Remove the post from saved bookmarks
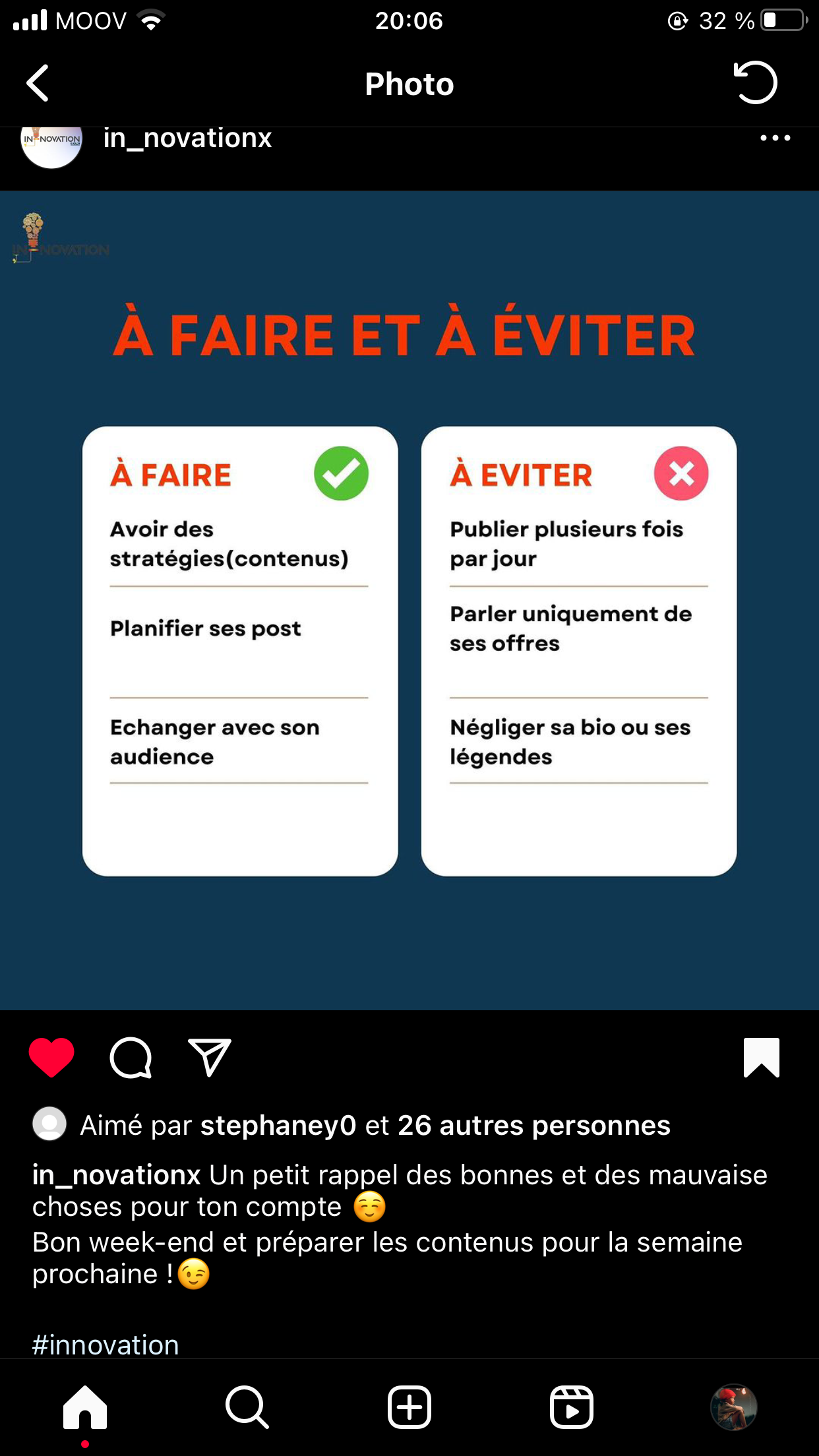Screen dimensions: 819x1456 point(762,1058)
